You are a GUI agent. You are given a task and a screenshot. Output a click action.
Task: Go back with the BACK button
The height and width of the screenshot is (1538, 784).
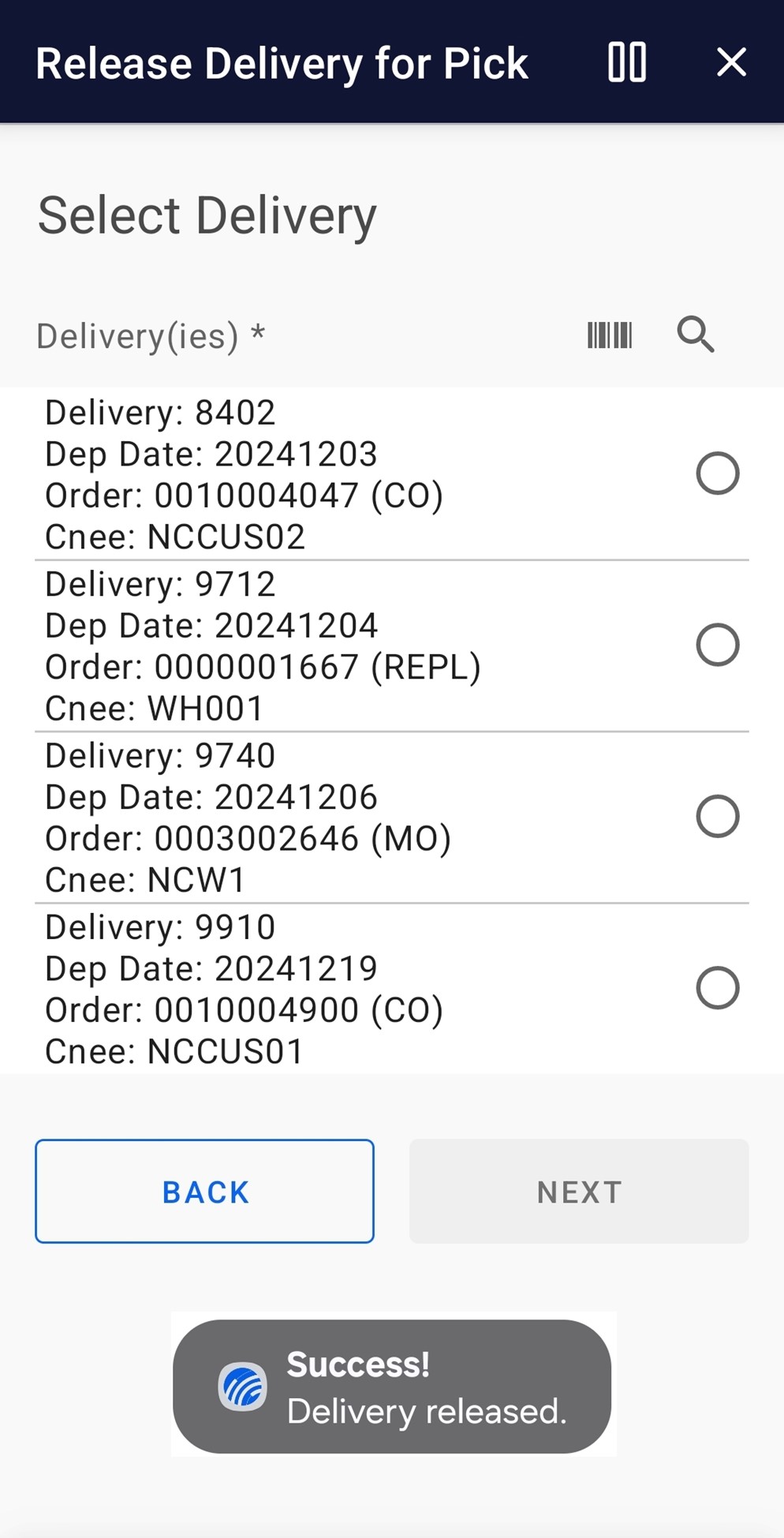pos(204,1192)
